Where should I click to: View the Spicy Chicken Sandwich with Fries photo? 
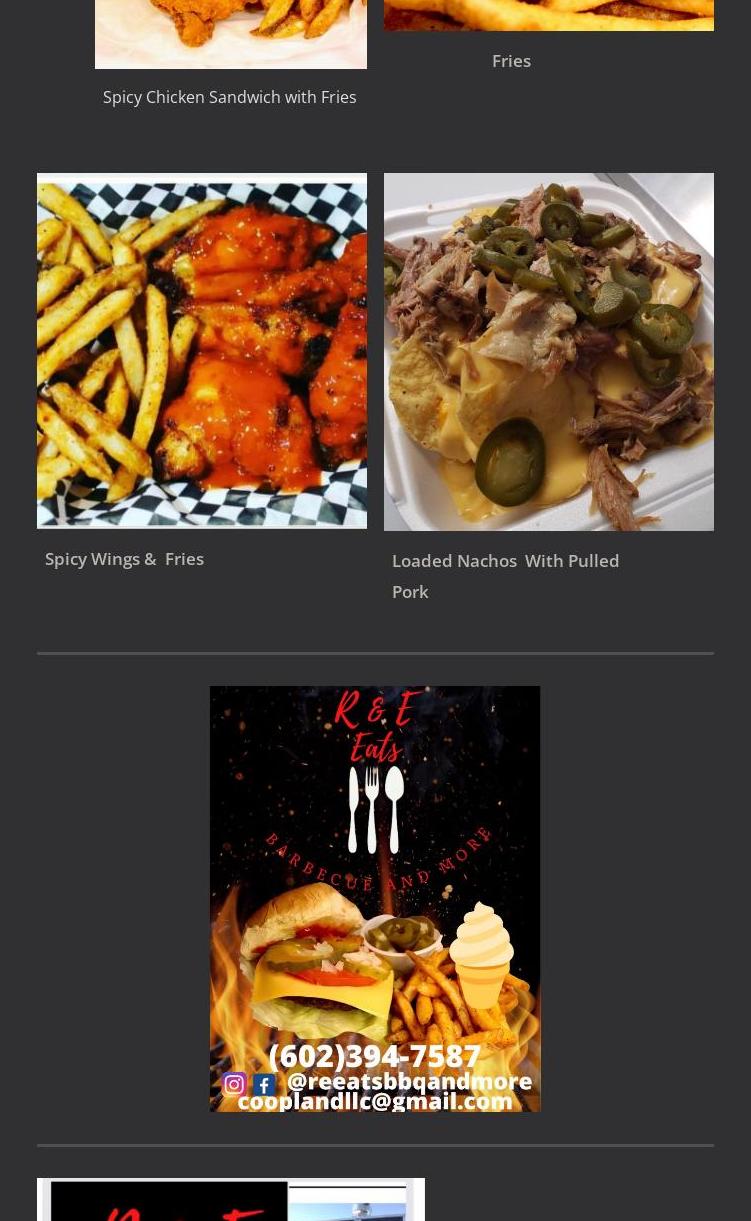(231, 35)
